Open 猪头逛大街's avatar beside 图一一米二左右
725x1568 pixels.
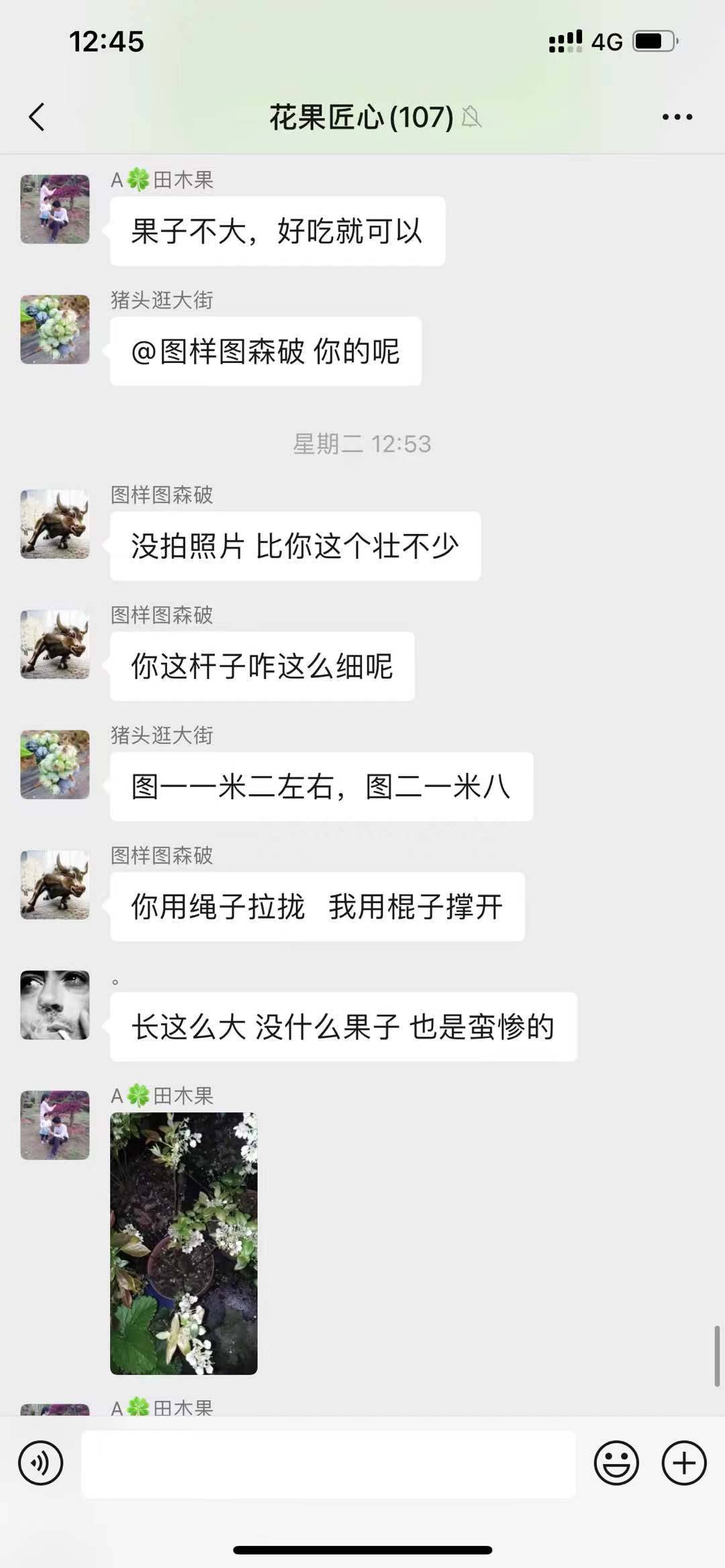coord(55,764)
